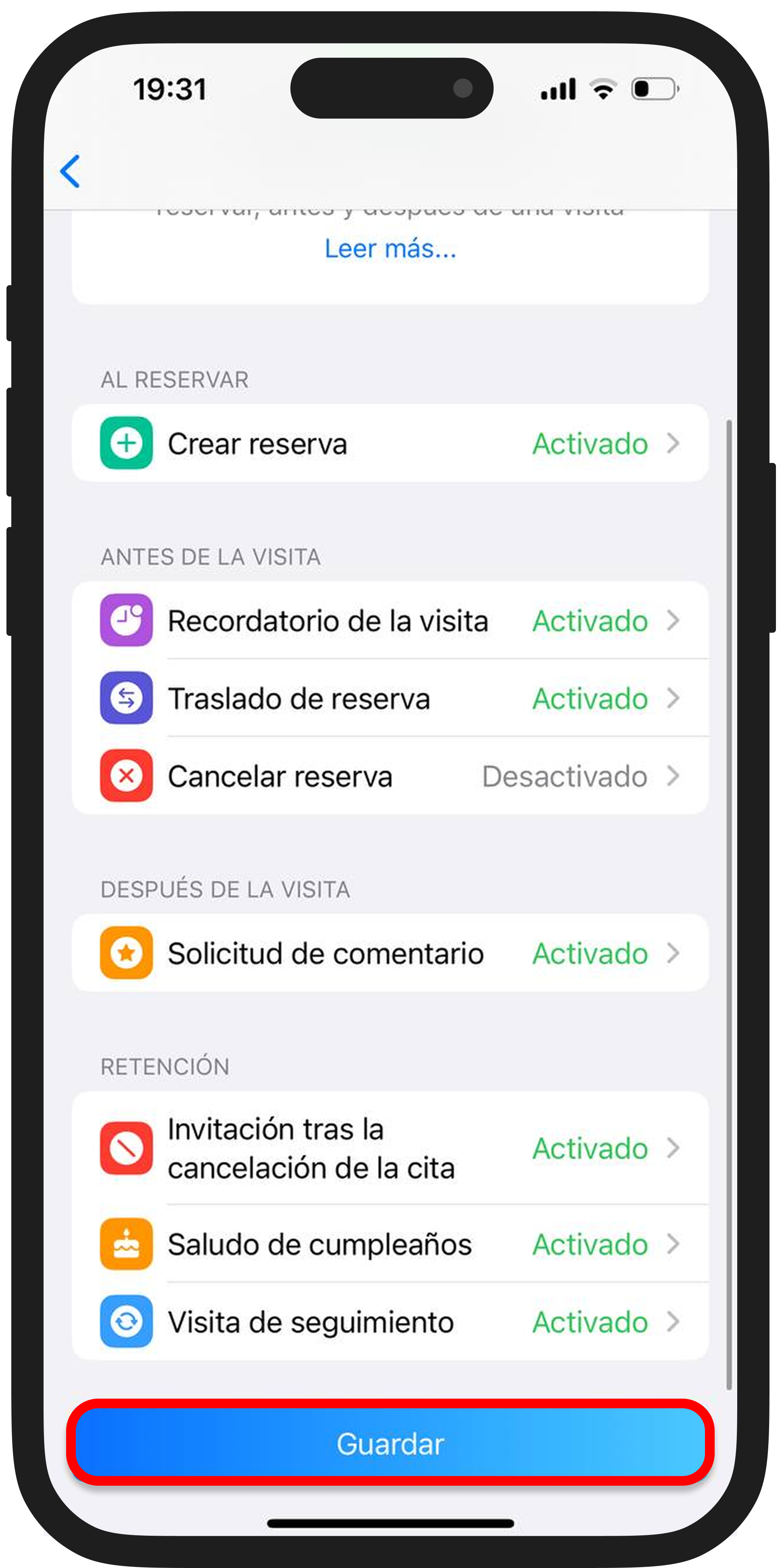Open the deactivated Cancelar reserva row
This screenshot has height=1568, width=784.
pos(390,776)
